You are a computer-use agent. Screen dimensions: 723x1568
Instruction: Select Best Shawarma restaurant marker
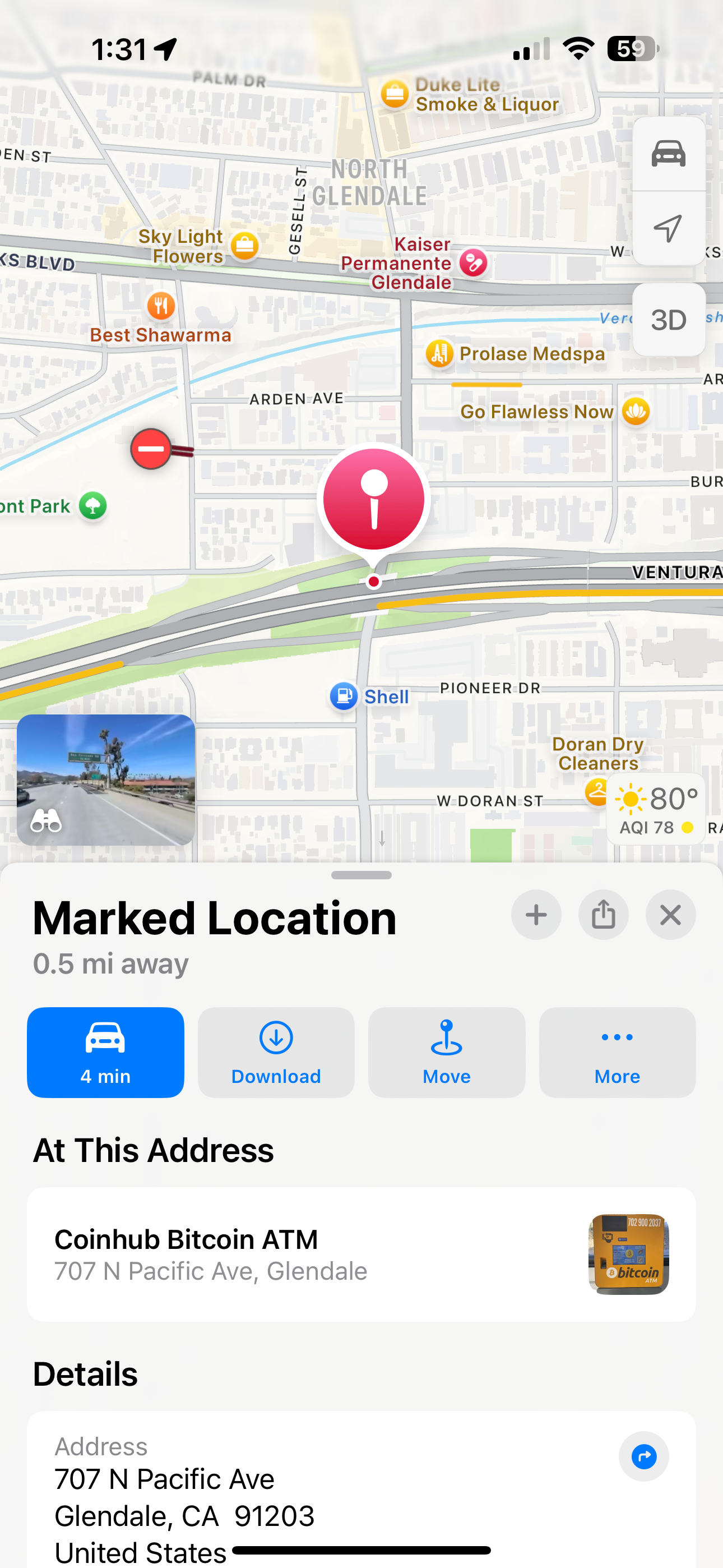click(x=161, y=306)
